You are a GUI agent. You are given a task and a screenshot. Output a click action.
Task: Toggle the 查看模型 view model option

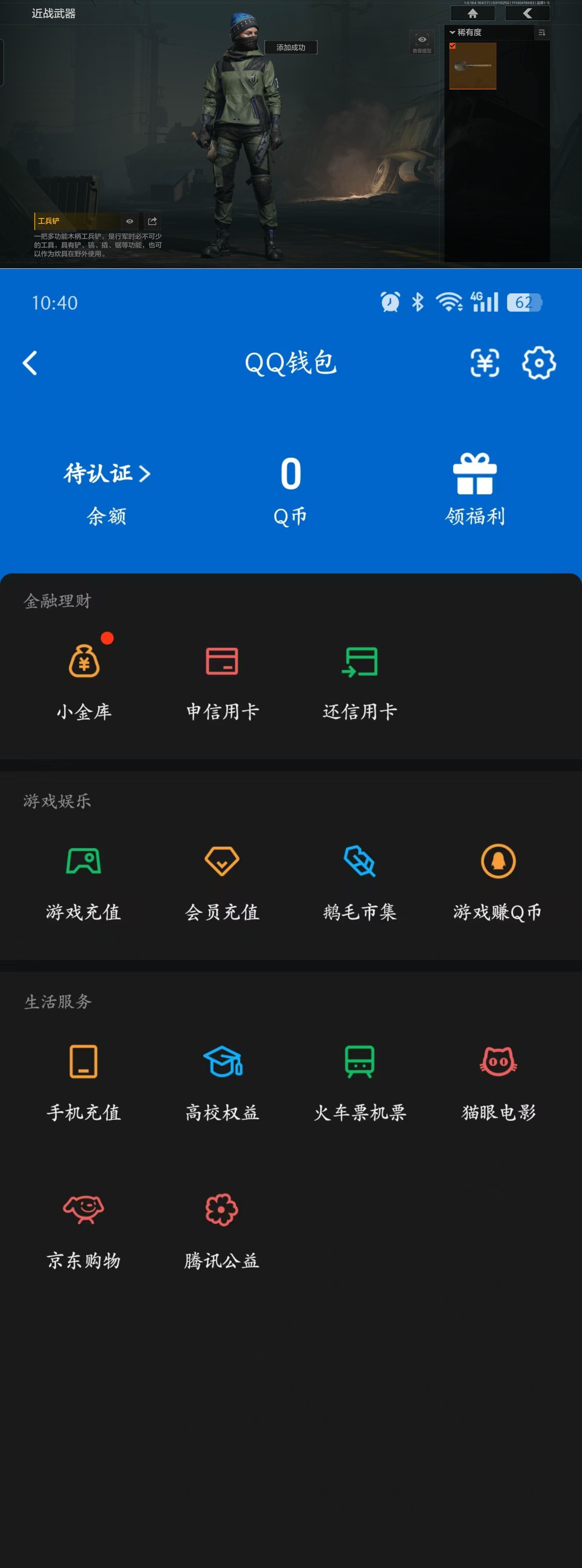point(421,43)
